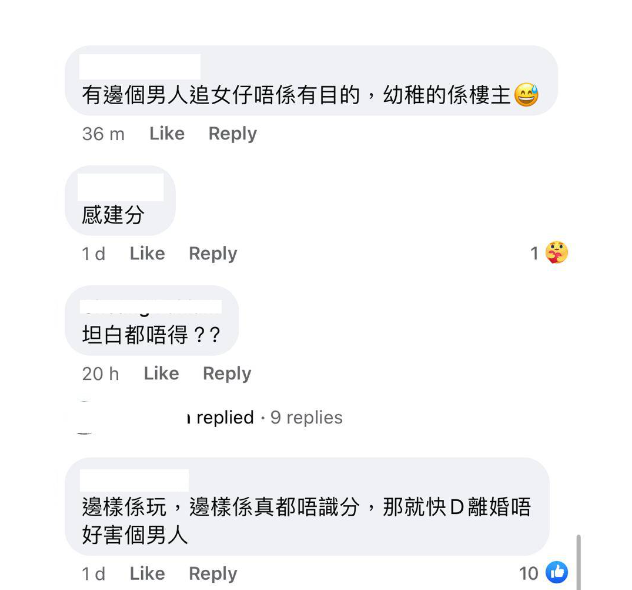Like the comment starting with 邊樣係玩
The width and height of the screenshot is (632, 590).
147,573
